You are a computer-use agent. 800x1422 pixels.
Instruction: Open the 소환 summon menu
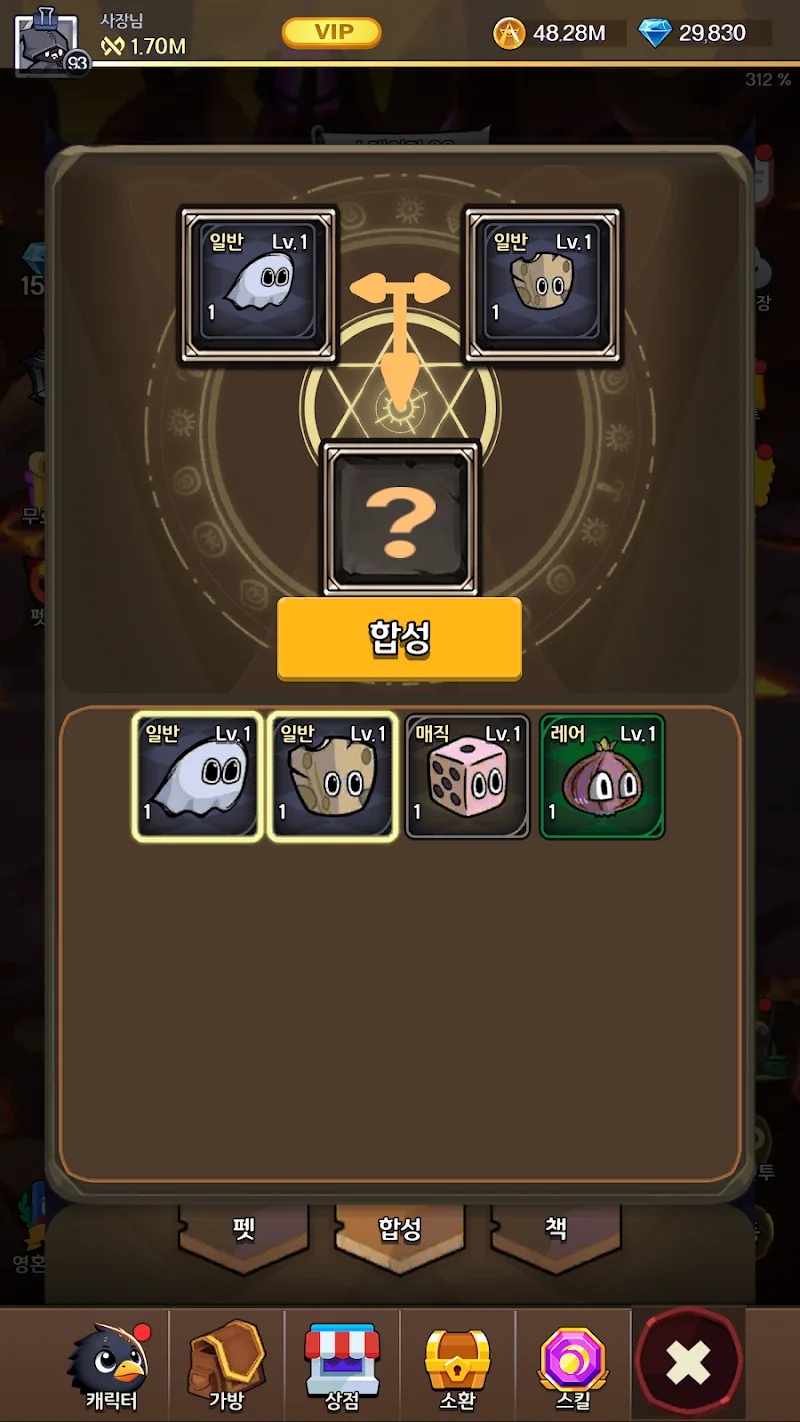click(457, 1365)
